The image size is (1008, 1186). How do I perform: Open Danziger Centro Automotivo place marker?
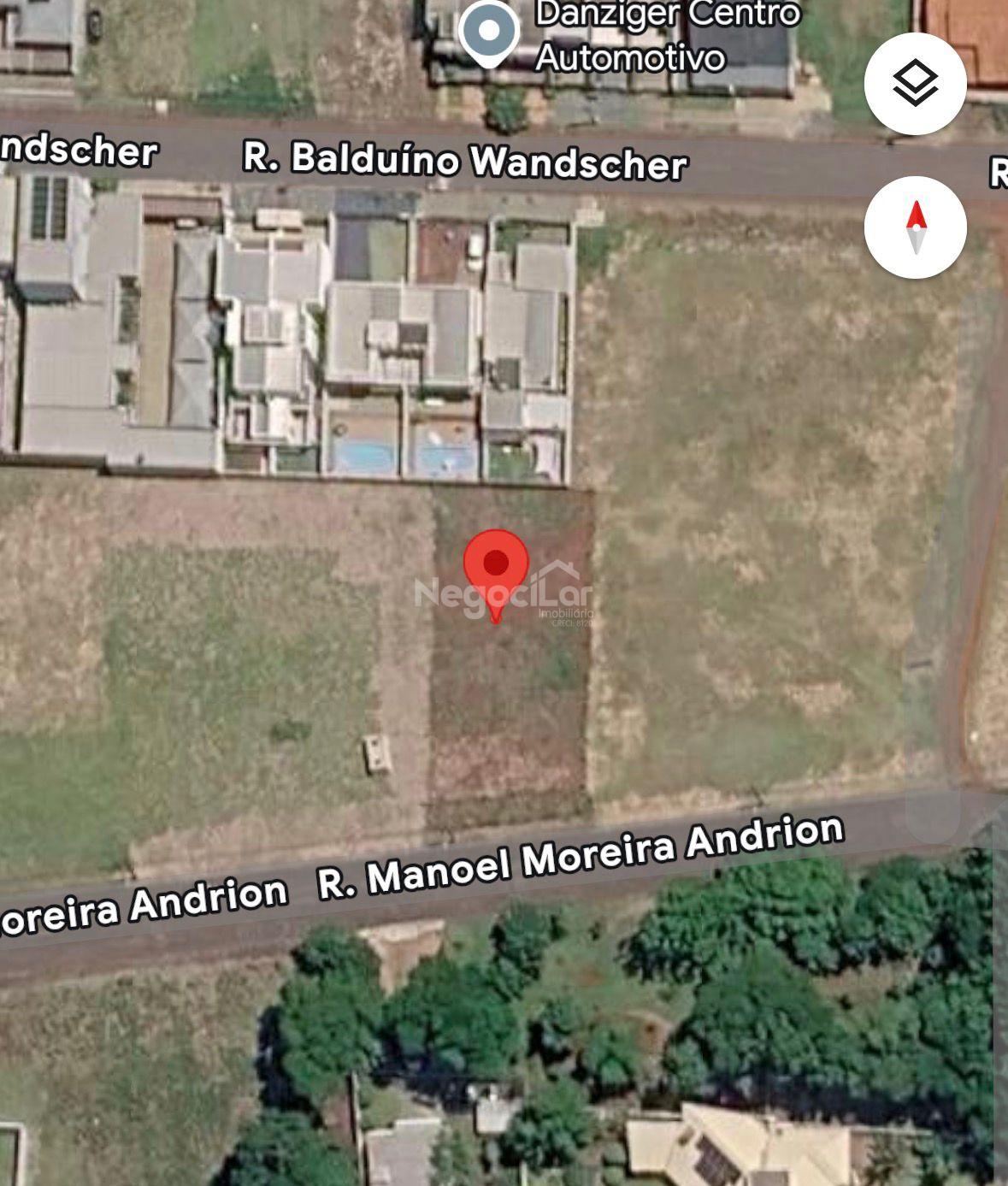[489, 32]
